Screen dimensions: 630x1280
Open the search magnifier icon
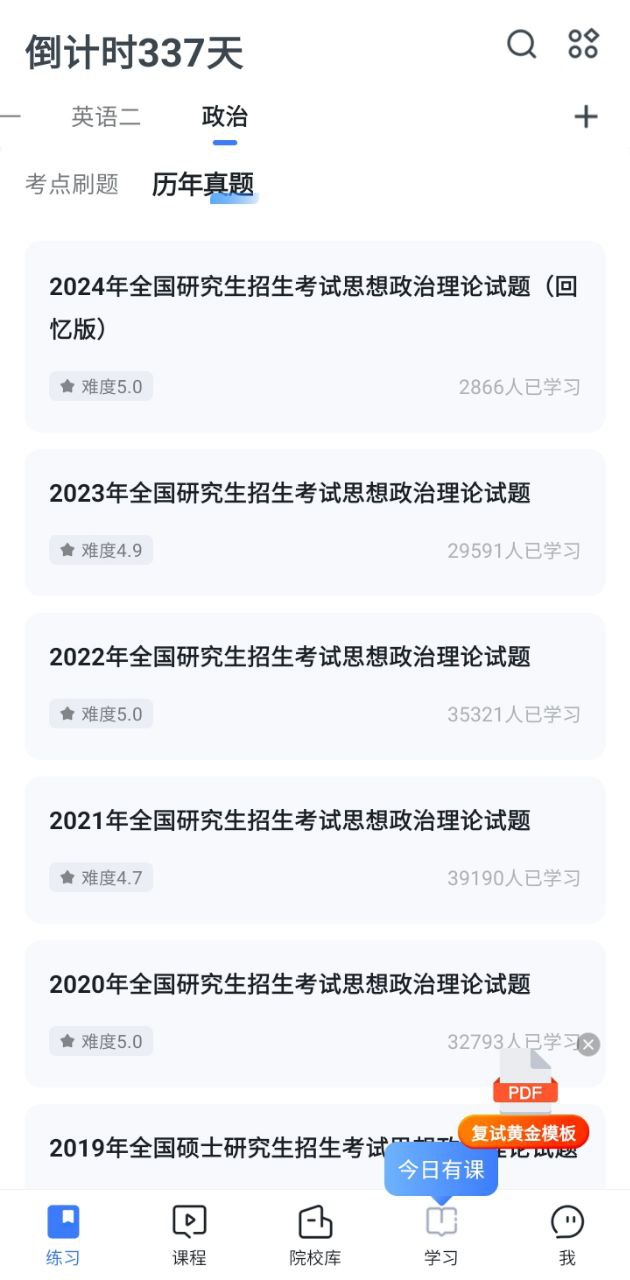click(521, 45)
